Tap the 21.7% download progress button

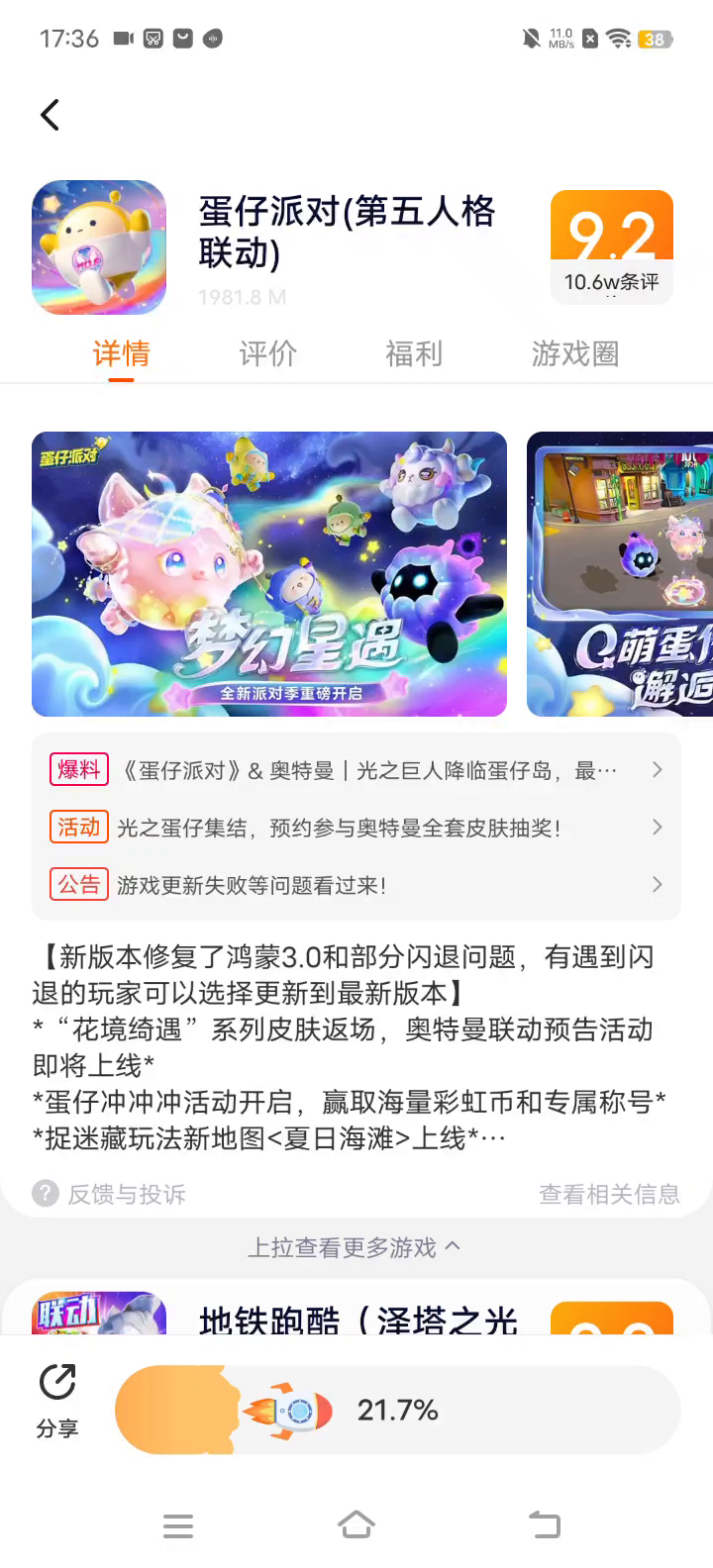[x=398, y=1411]
